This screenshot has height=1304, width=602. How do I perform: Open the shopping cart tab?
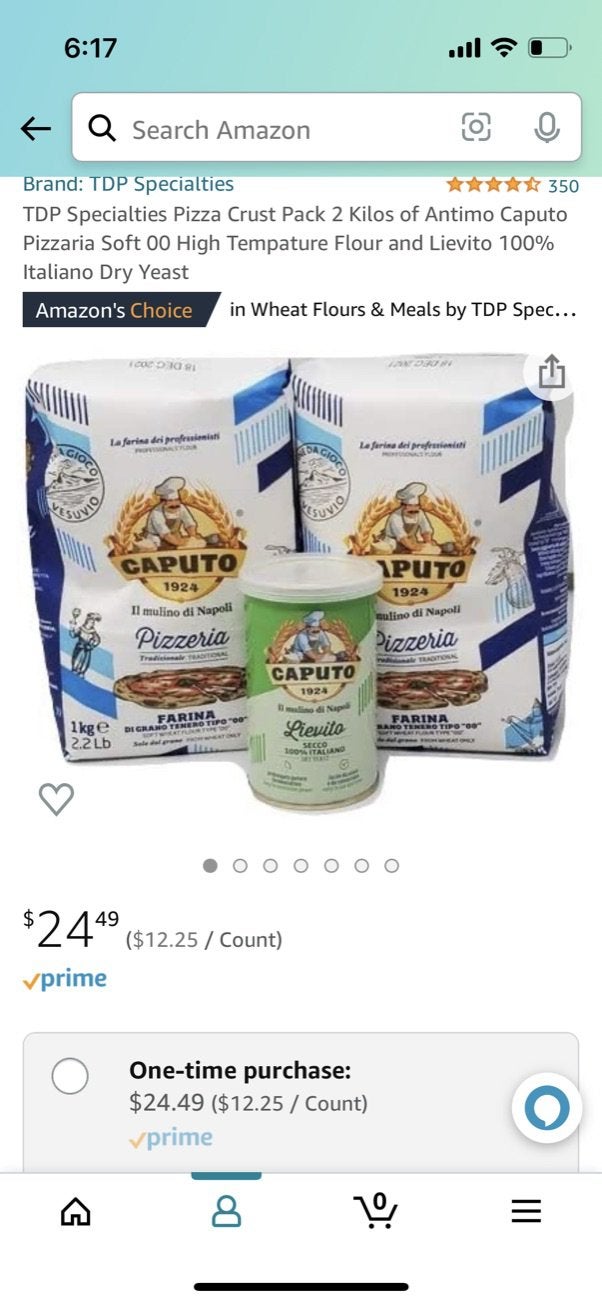[x=376, y=1210]
